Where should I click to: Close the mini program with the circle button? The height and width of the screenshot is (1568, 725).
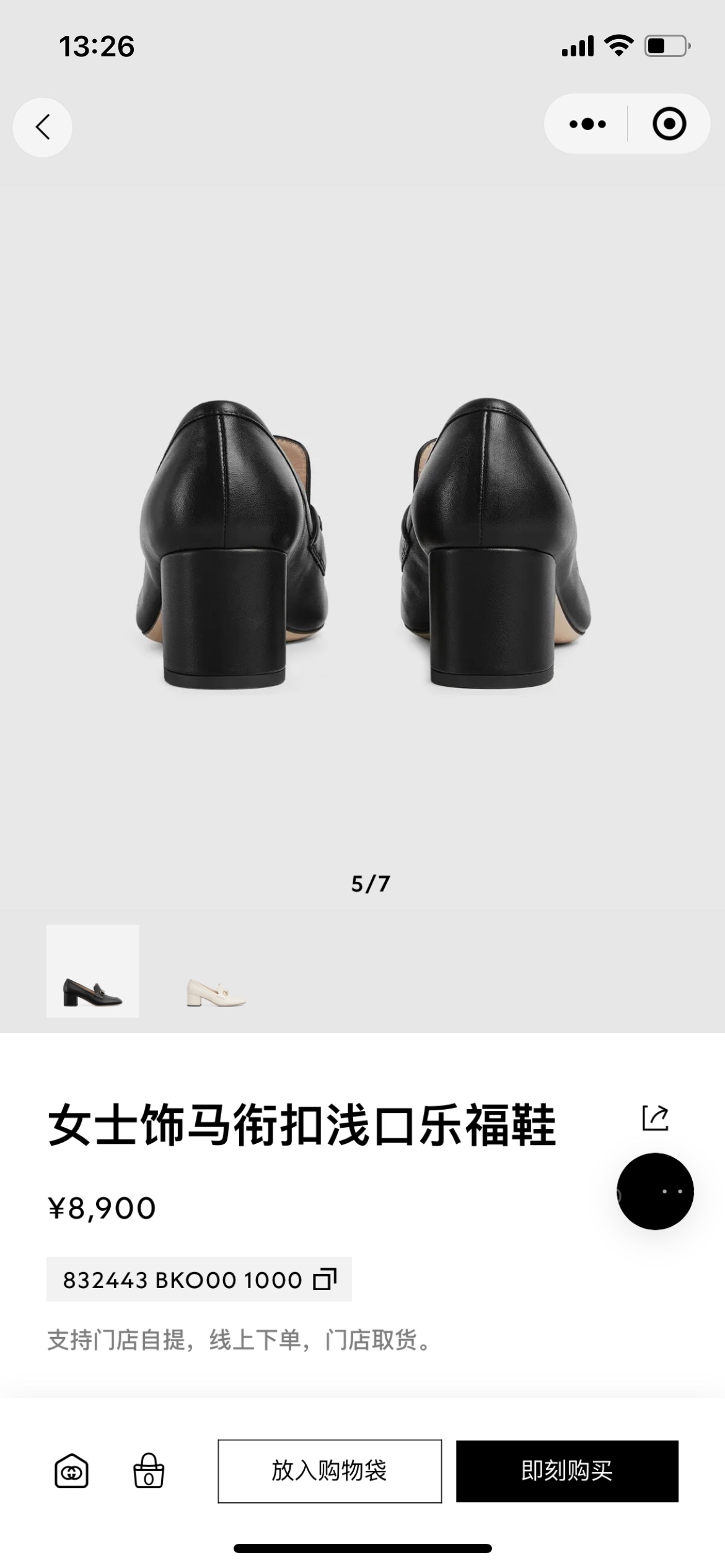pyautogui.click(x=669, y=124)
